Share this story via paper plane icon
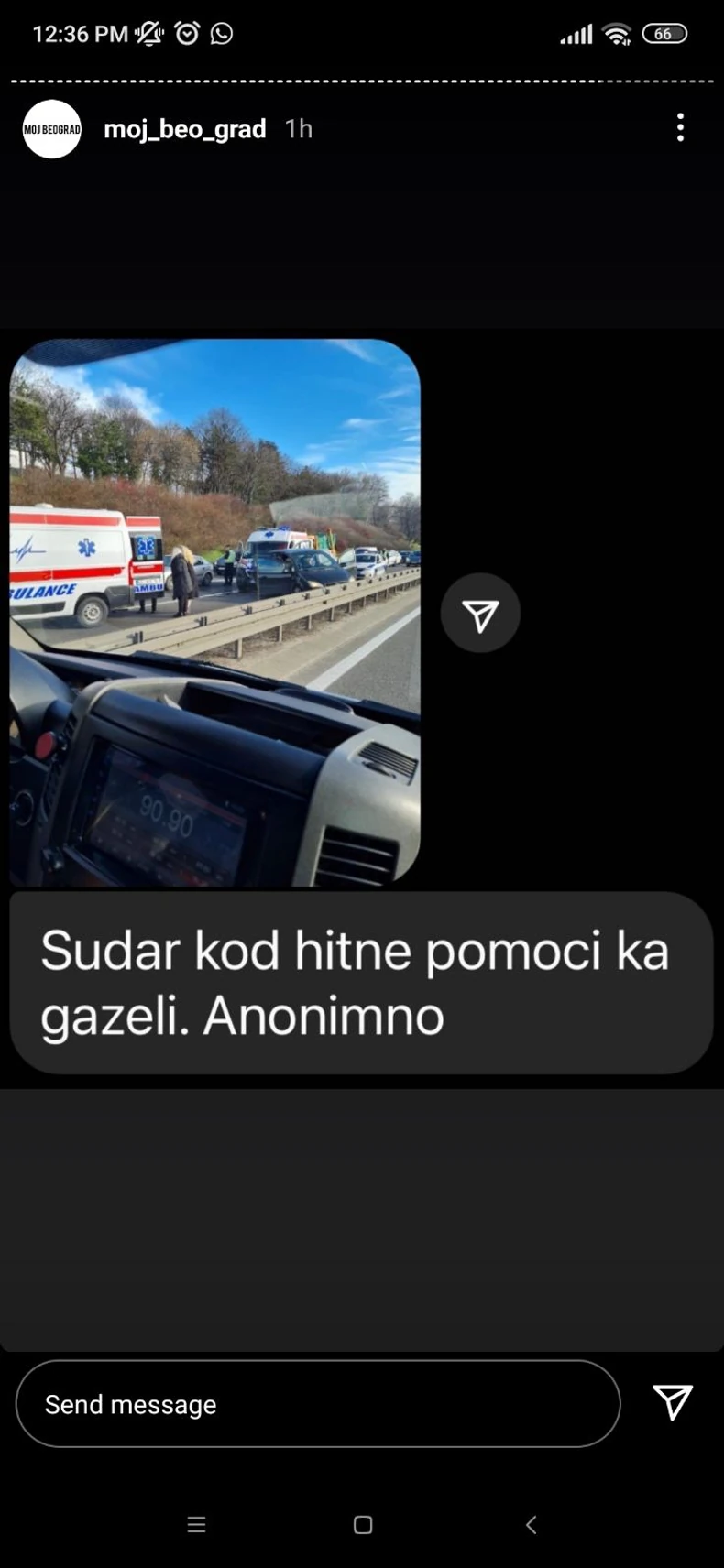724x1568 pixels. 672,1402
